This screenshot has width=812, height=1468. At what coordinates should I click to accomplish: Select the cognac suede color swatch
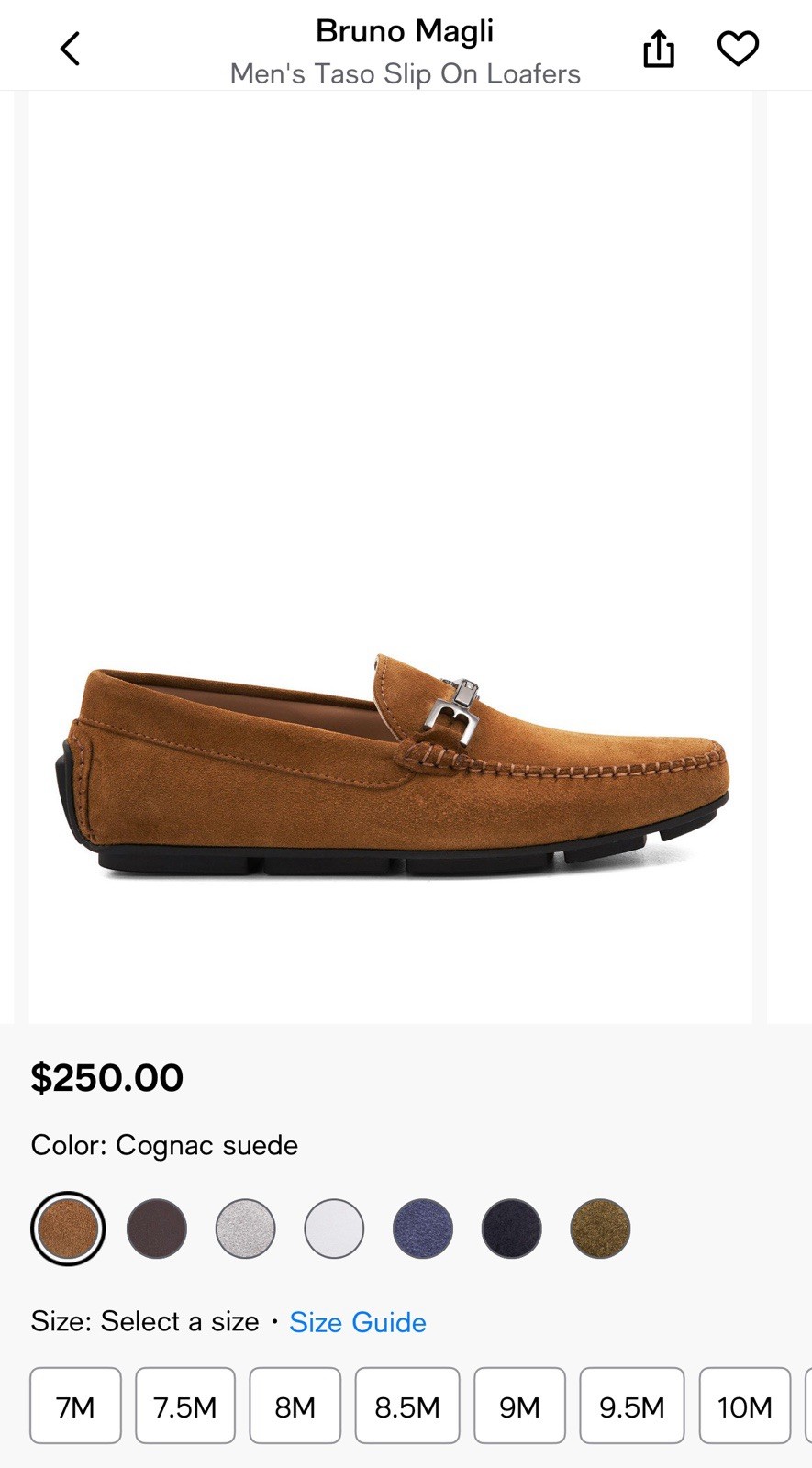tap(68, 1229)
